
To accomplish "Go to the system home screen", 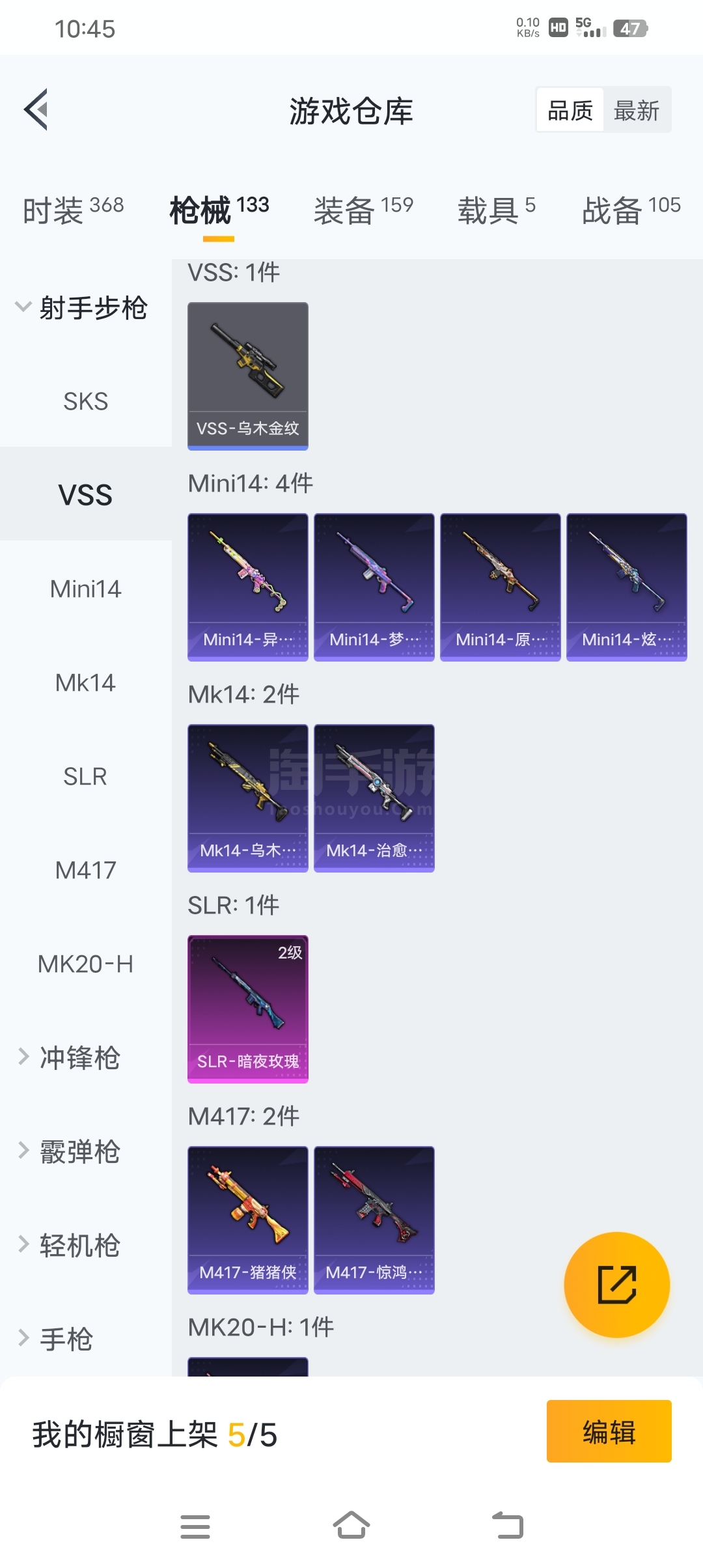I will point(351,1526).
